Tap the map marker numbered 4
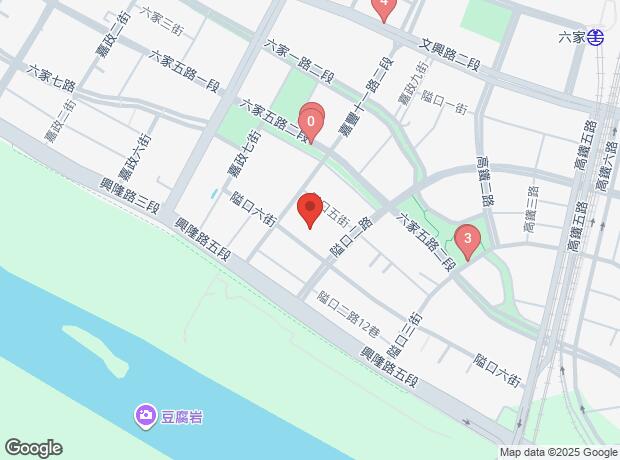 (x=382, y=6)
